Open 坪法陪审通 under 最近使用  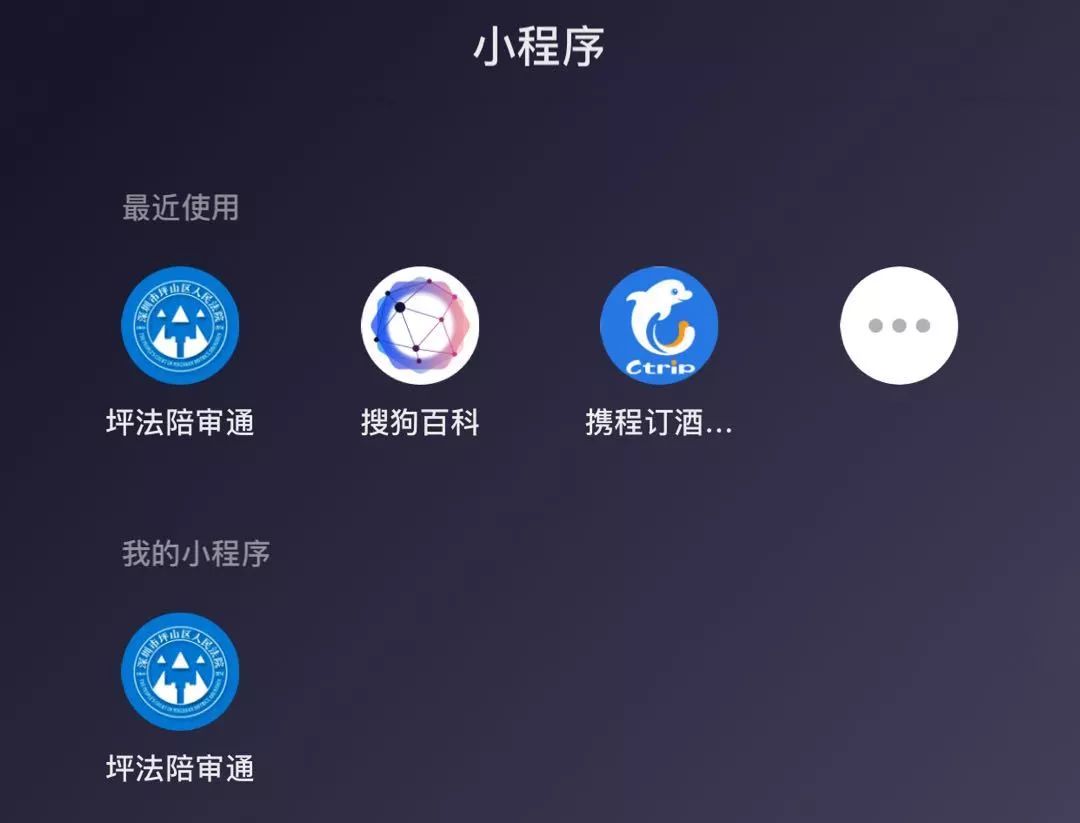(x=180, y=326)
